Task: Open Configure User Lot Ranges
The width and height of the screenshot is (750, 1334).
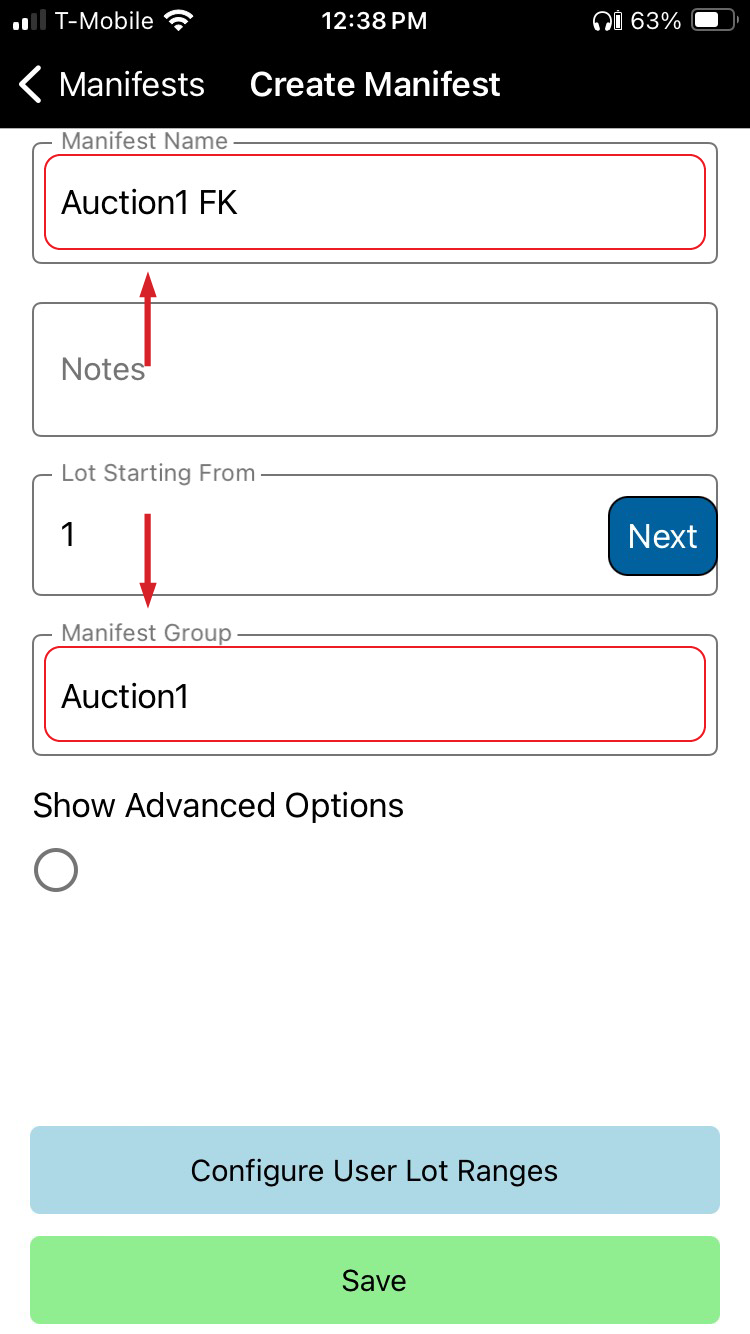Action: [374, 1170]
